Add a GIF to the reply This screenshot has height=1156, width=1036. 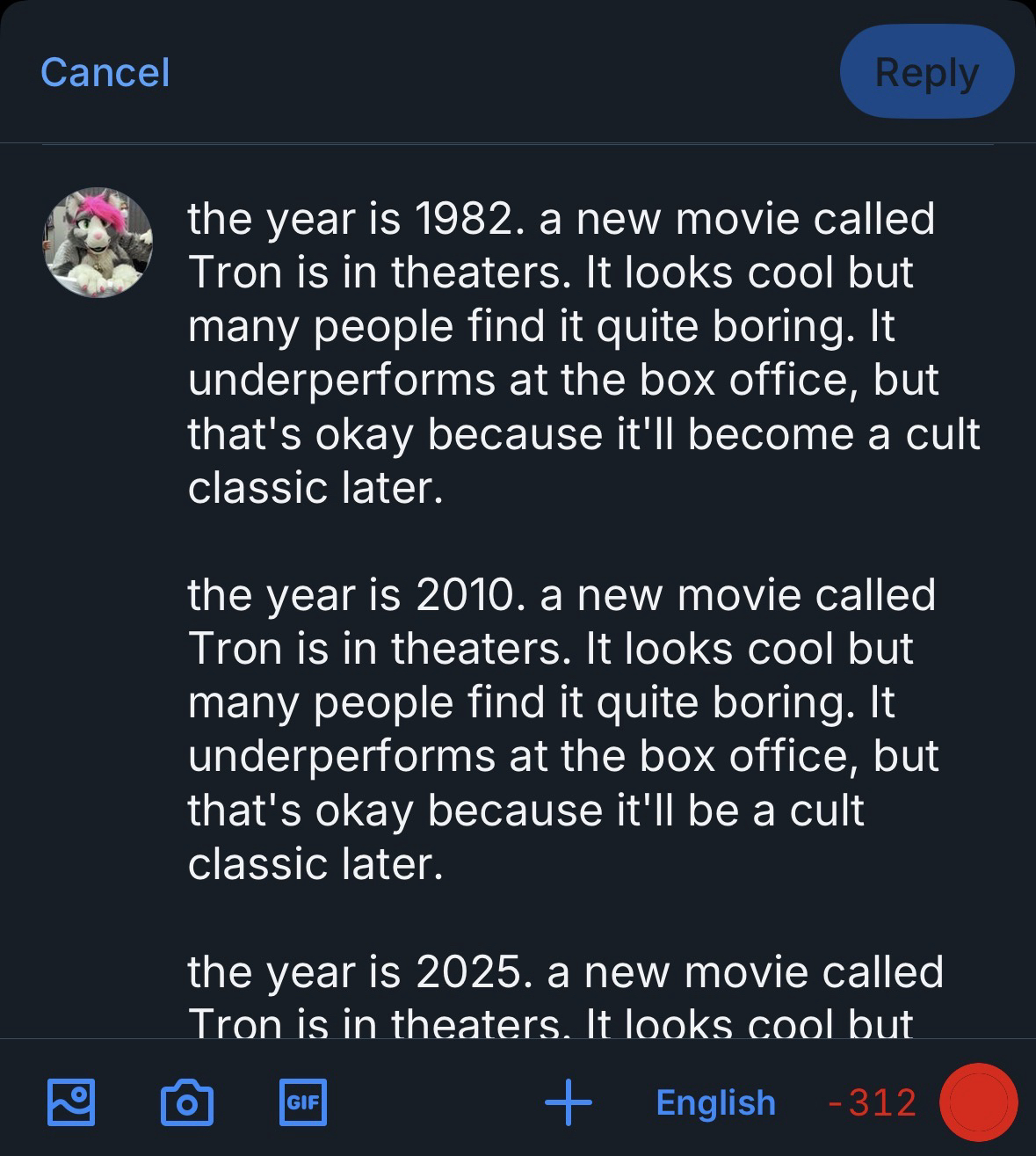coord(303,1102)
